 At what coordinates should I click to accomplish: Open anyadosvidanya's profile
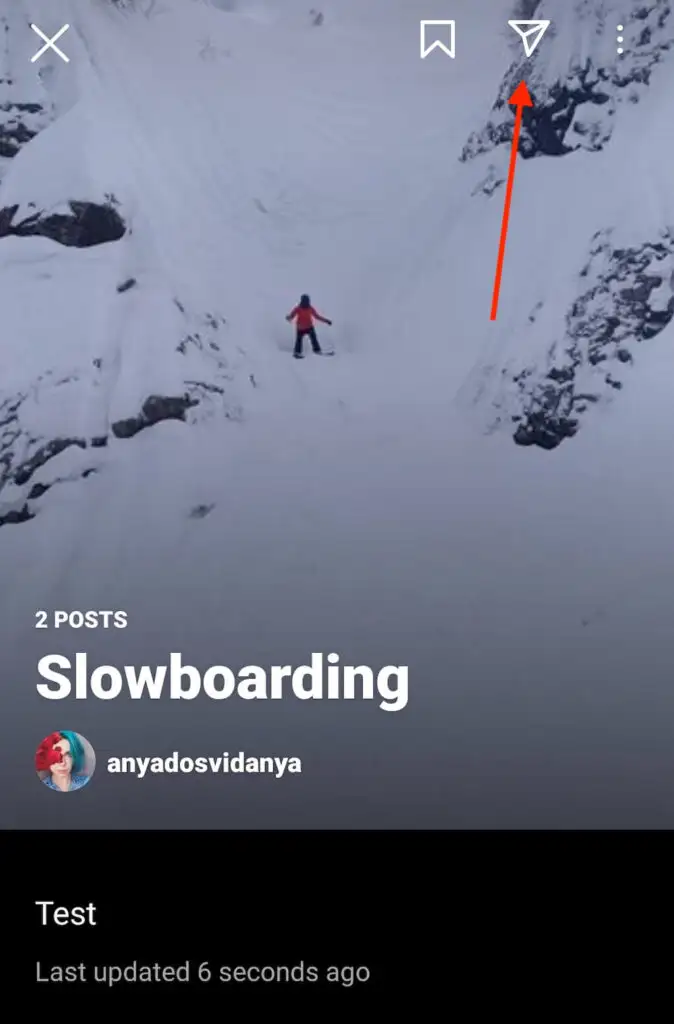[x=204, y=764]
